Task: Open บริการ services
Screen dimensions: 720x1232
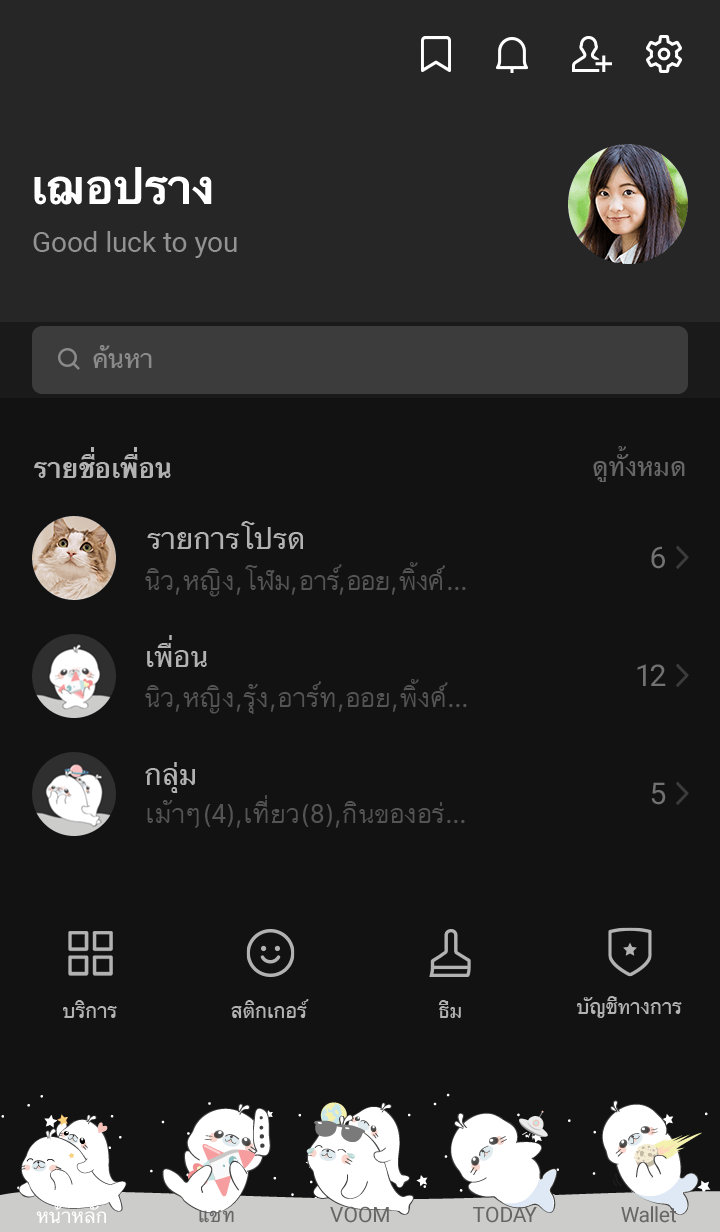Action: tap(90, 972)
